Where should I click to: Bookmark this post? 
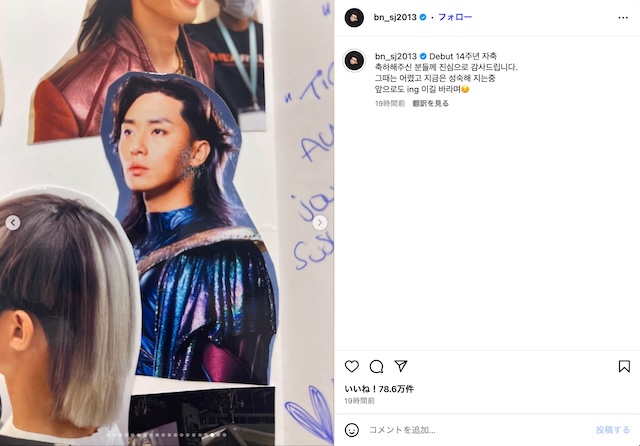tap(624, 367)
